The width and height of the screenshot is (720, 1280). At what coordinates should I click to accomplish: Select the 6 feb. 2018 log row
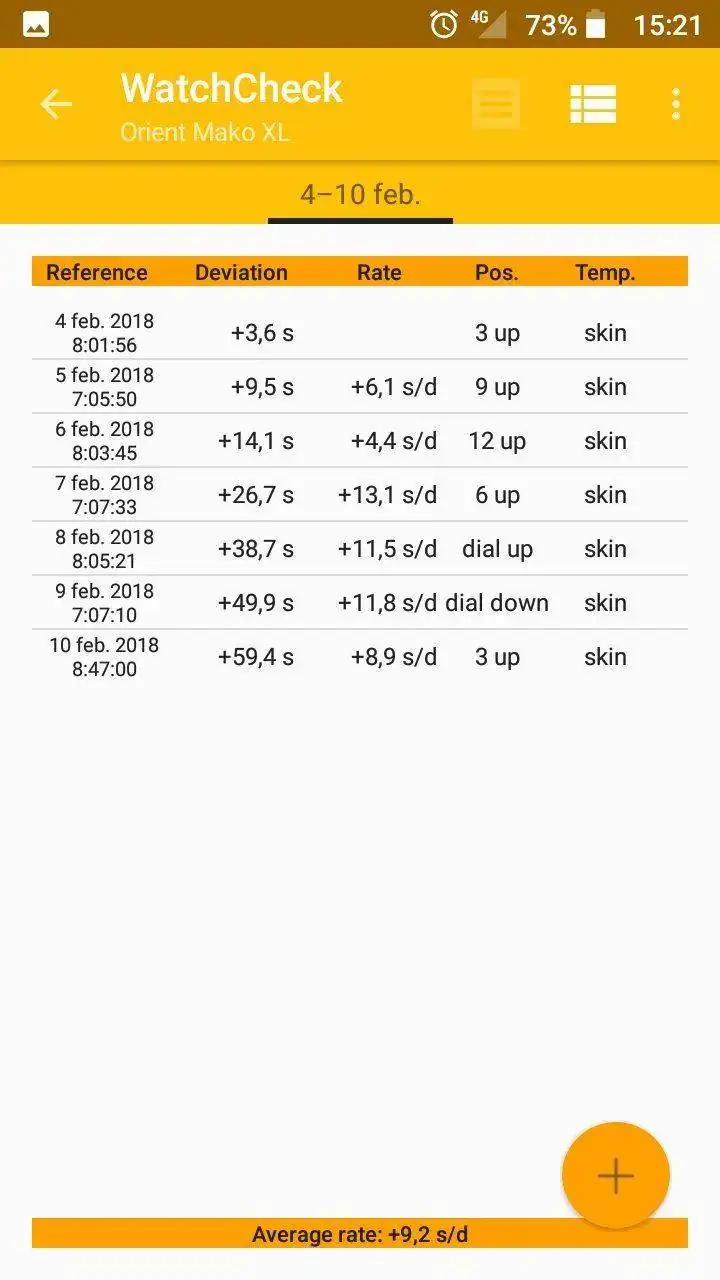click(x=360, y=441)
